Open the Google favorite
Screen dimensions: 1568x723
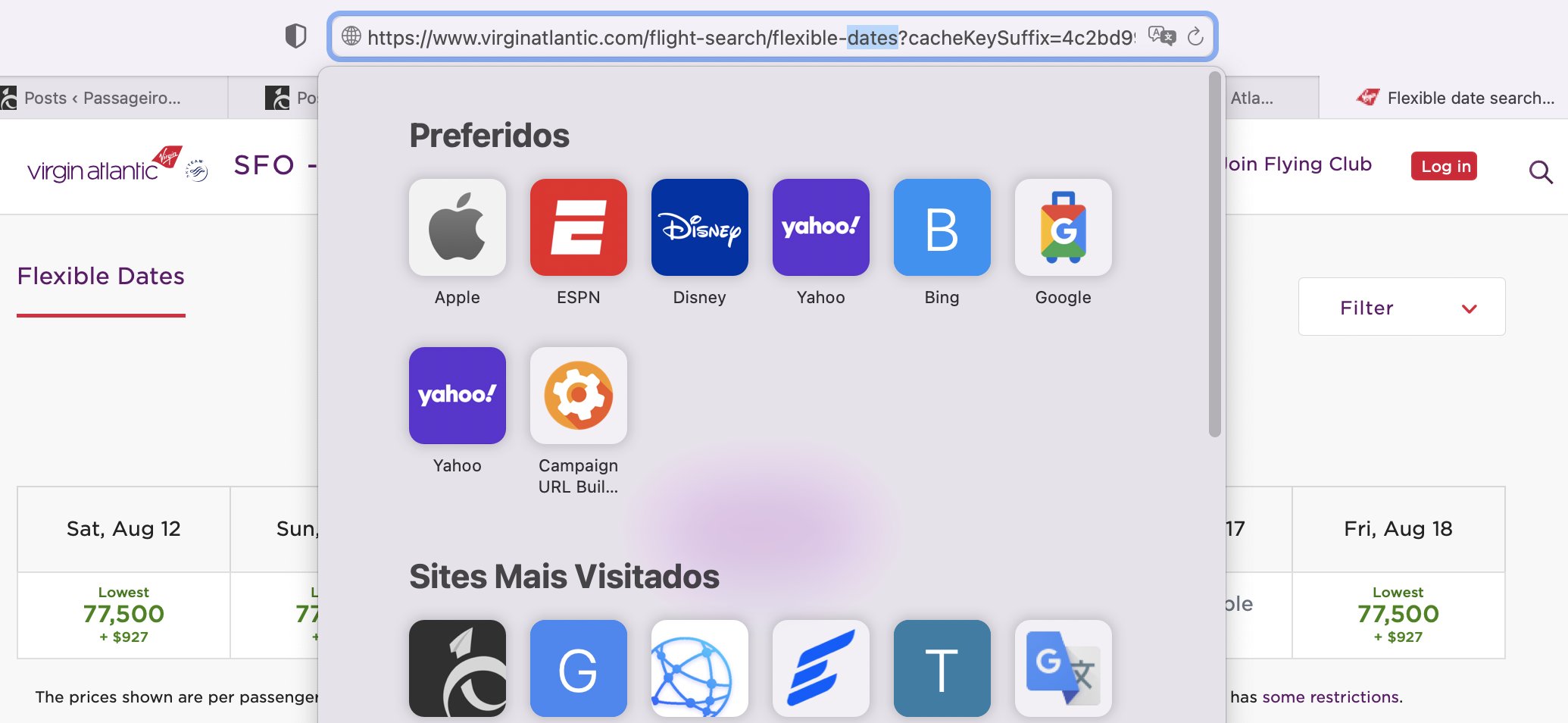[x=1063, y=227]
